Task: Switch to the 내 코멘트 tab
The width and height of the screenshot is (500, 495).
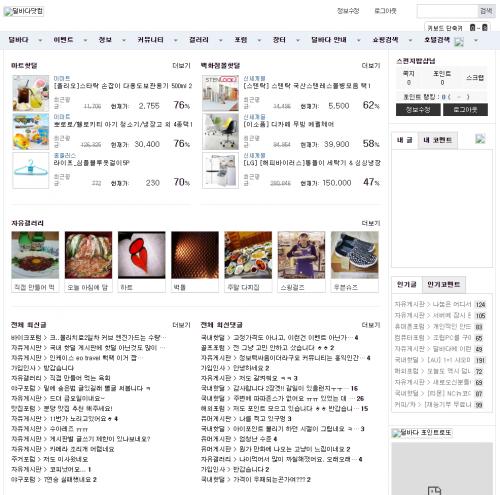Action: [437, 140]
